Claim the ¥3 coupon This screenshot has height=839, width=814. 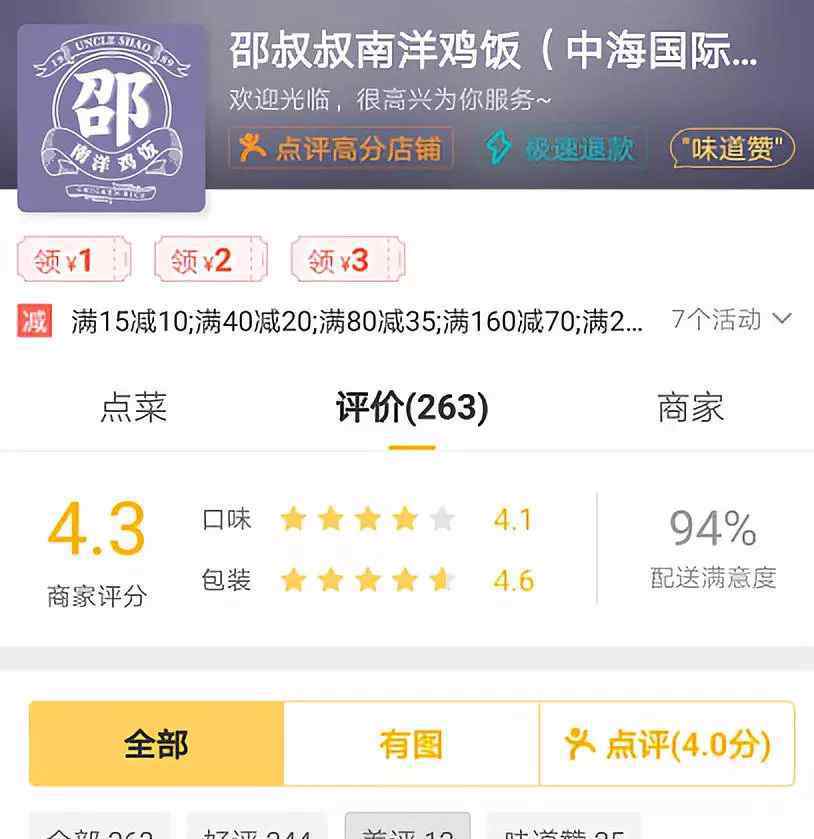click(347, 261)
